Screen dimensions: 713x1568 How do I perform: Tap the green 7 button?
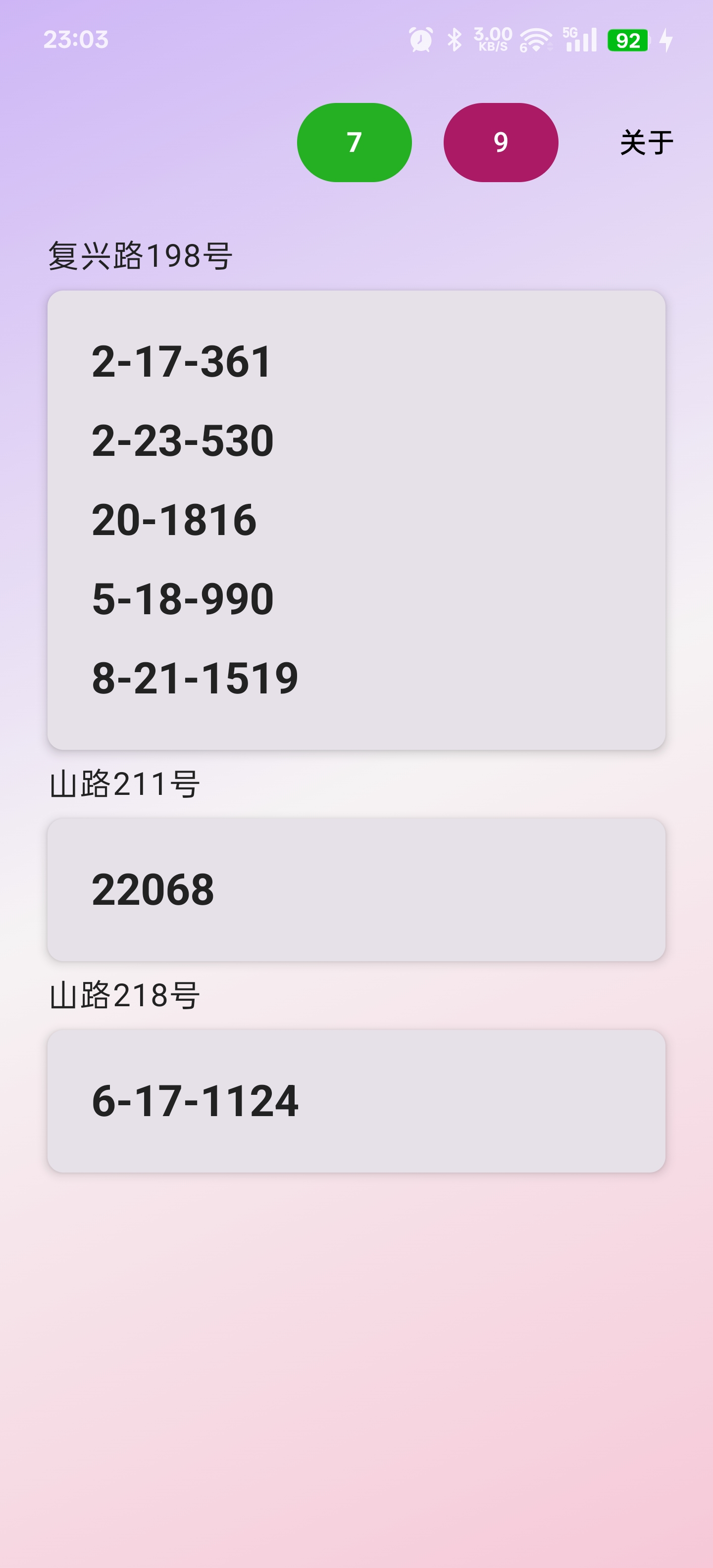pyautogui.click(x=354, y=143)
